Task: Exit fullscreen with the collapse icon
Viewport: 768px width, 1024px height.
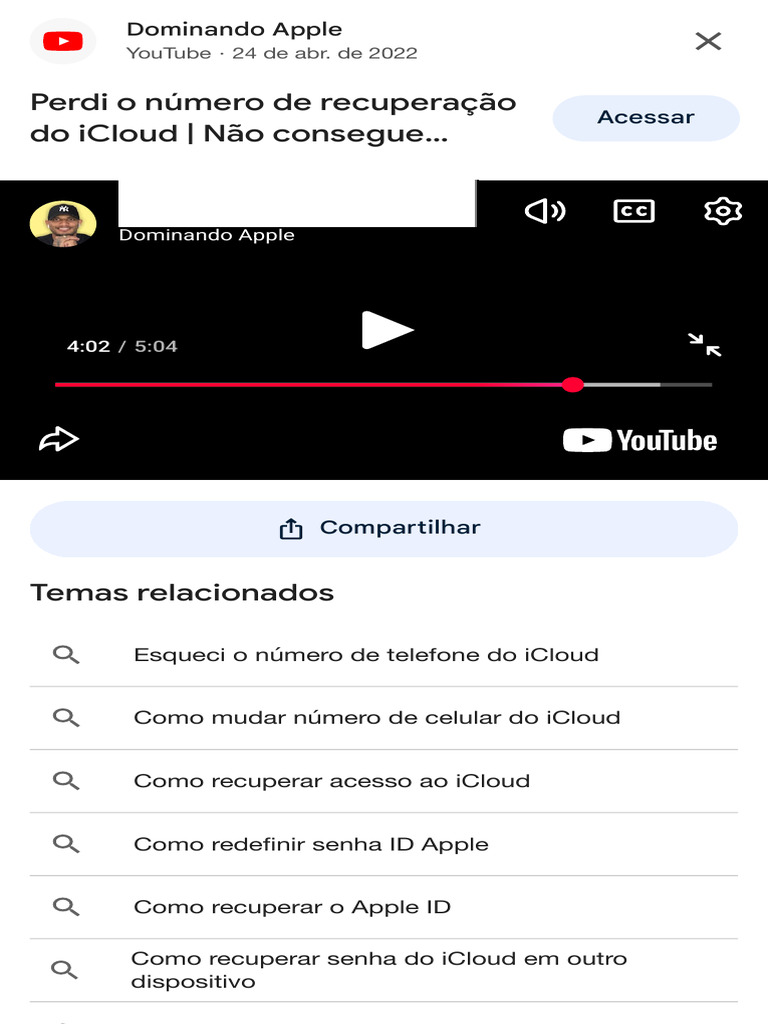Action: coord(705,344)
